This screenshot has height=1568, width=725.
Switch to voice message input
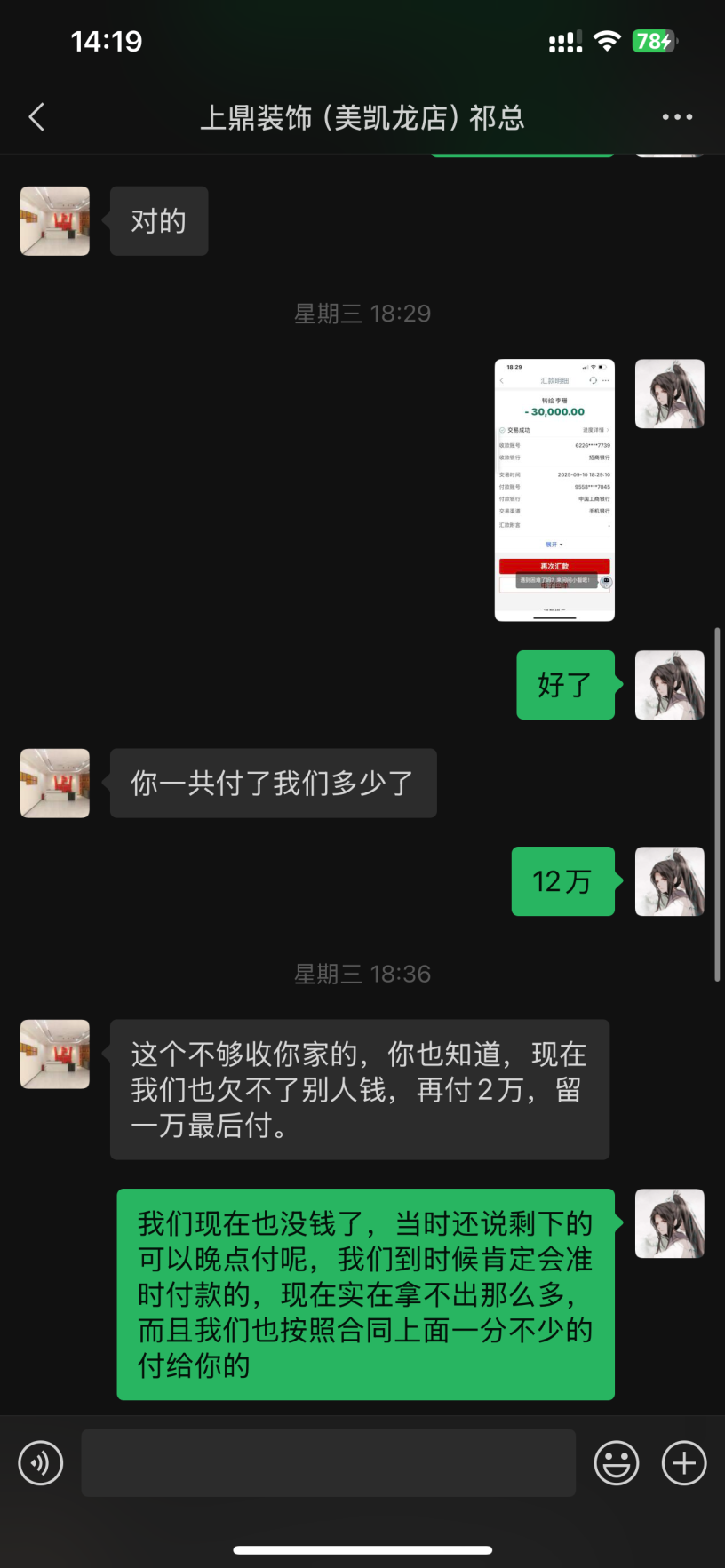pos(41,1463)
